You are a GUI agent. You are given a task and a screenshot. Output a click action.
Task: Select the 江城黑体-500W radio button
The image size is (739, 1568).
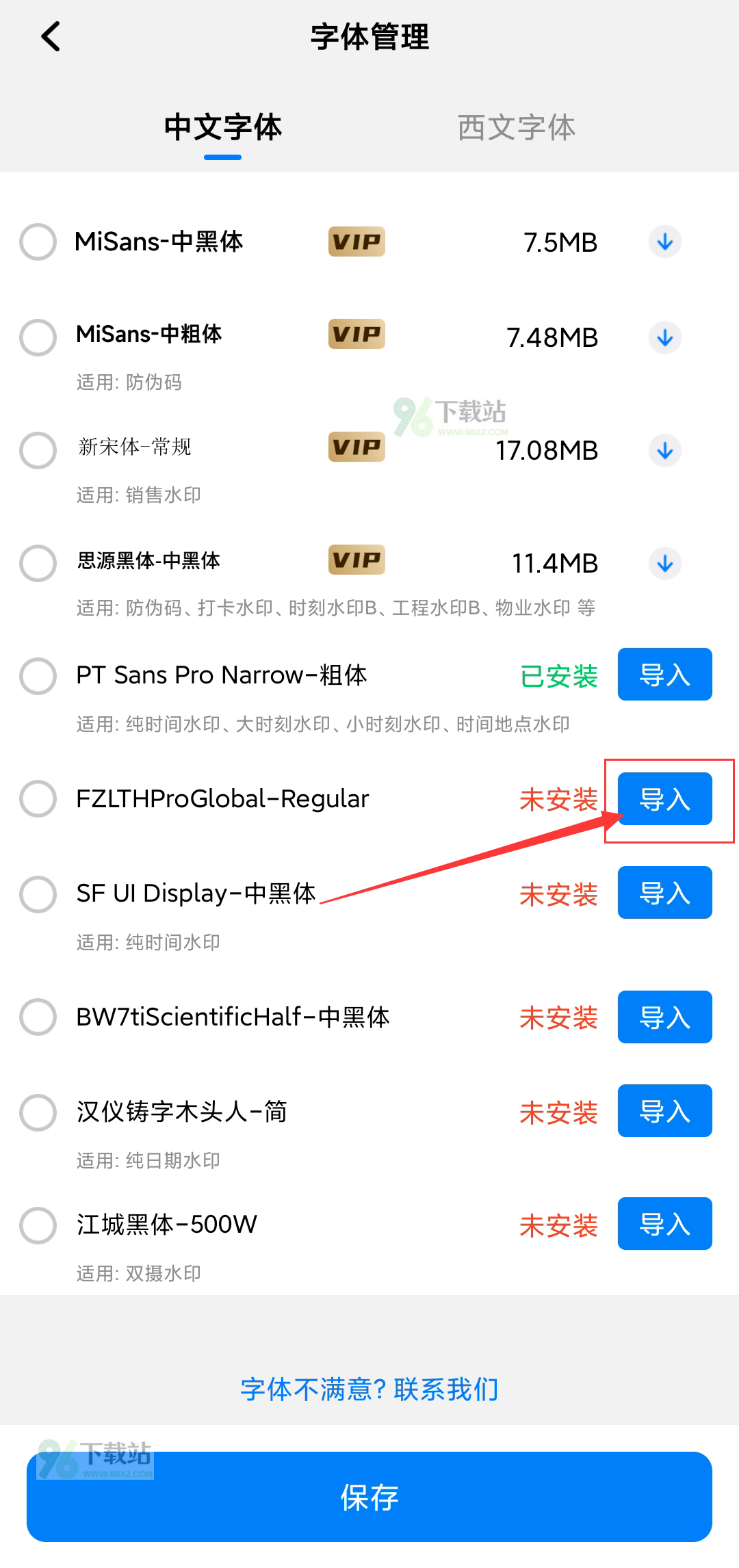click(38, 1225)
